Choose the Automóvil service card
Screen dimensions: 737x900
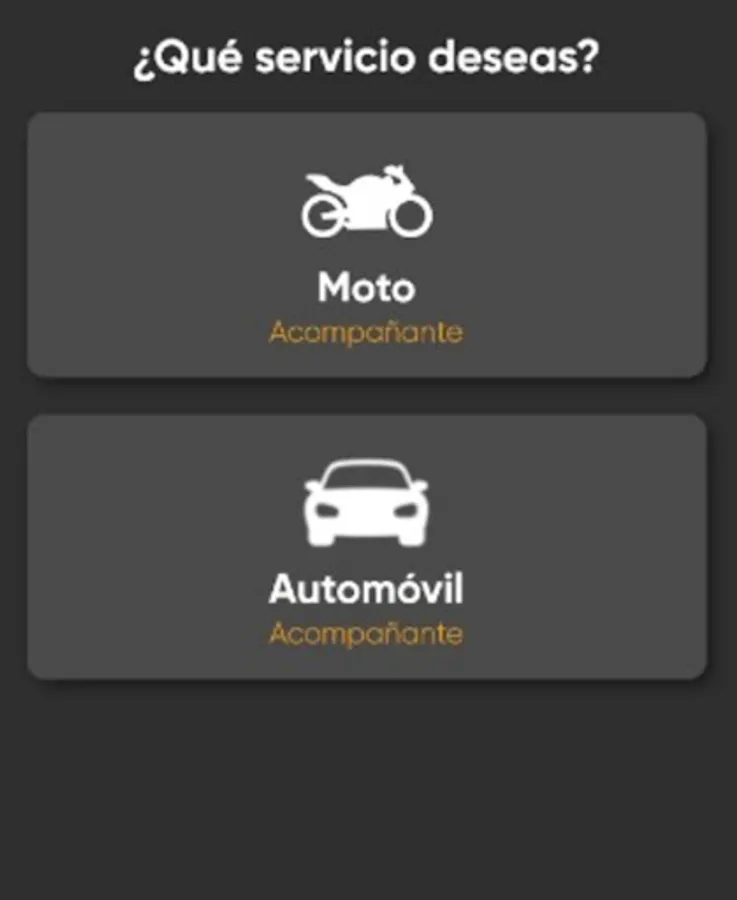(x=367, y=547)
